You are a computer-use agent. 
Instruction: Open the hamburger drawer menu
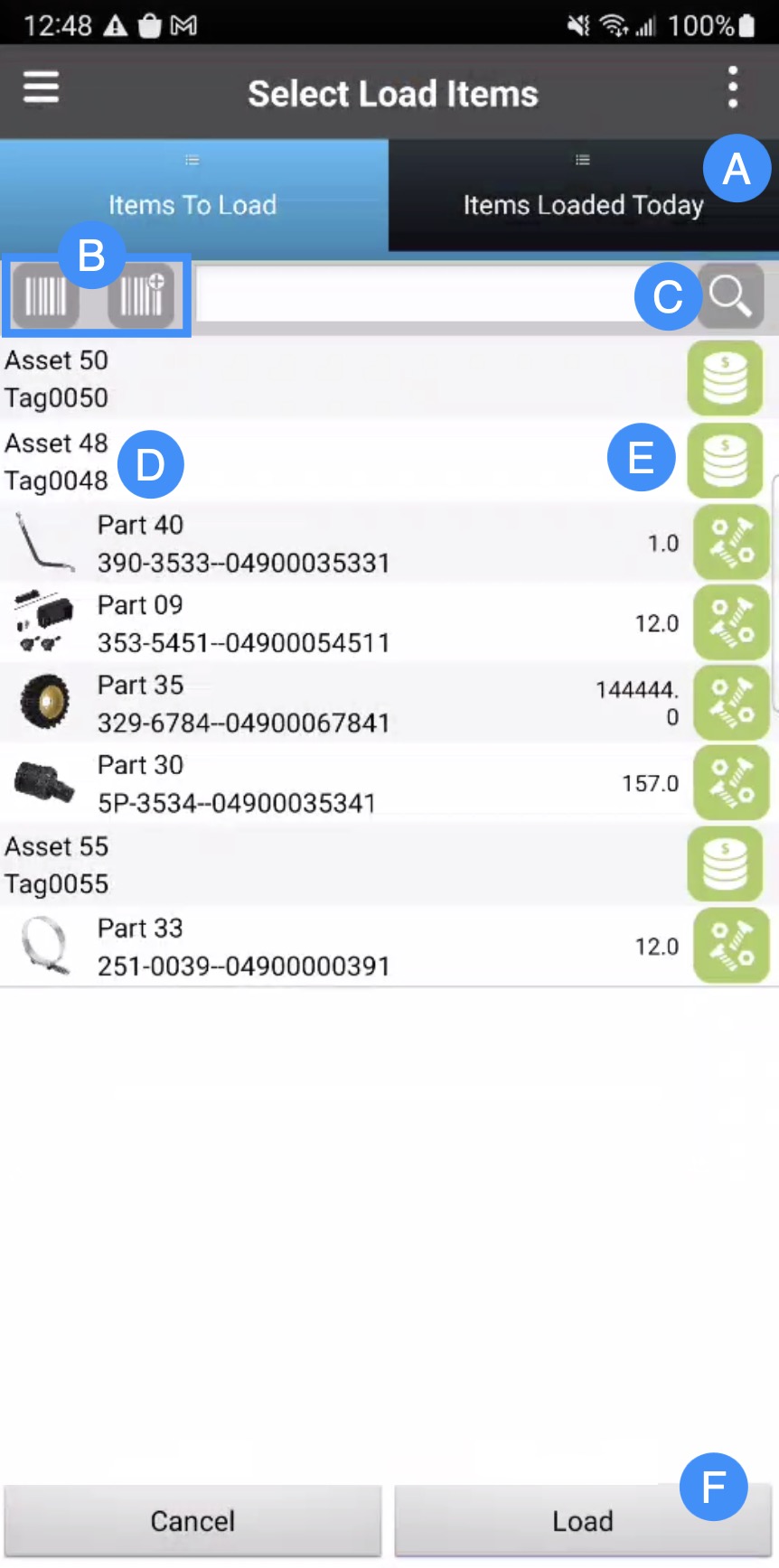click(x=41, y=89)
